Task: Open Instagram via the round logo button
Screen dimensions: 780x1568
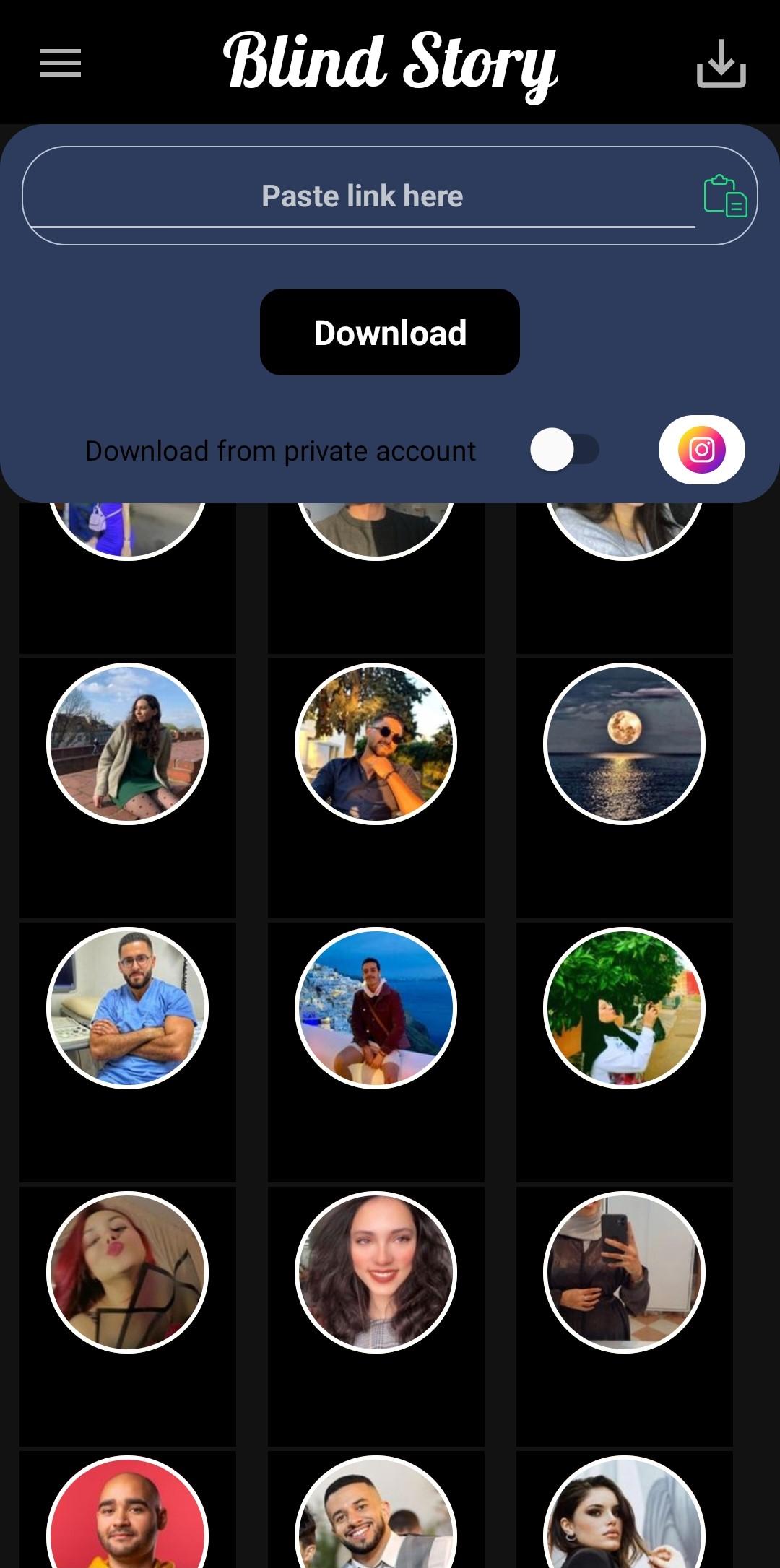Action: pos(701,450)
